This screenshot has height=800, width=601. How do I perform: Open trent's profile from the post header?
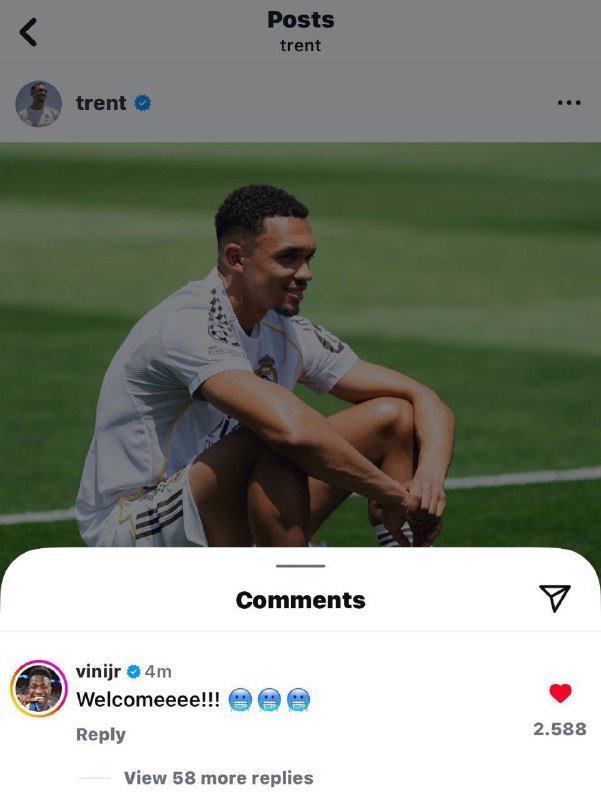tap(101, 103)
